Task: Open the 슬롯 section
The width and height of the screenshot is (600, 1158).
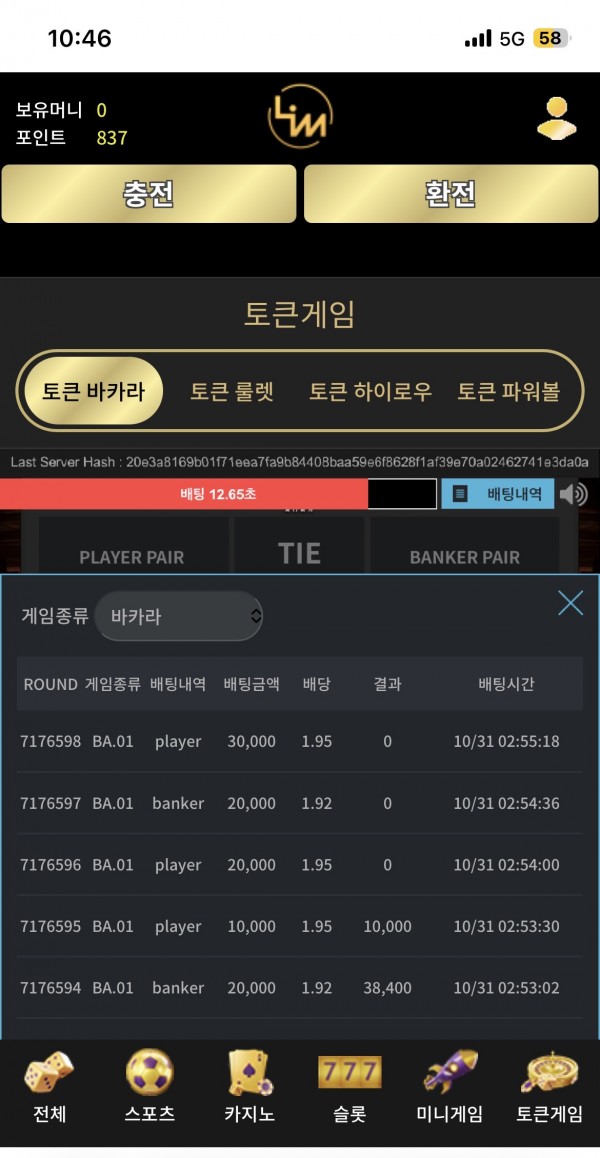Action: click(x=349, y=1087)
